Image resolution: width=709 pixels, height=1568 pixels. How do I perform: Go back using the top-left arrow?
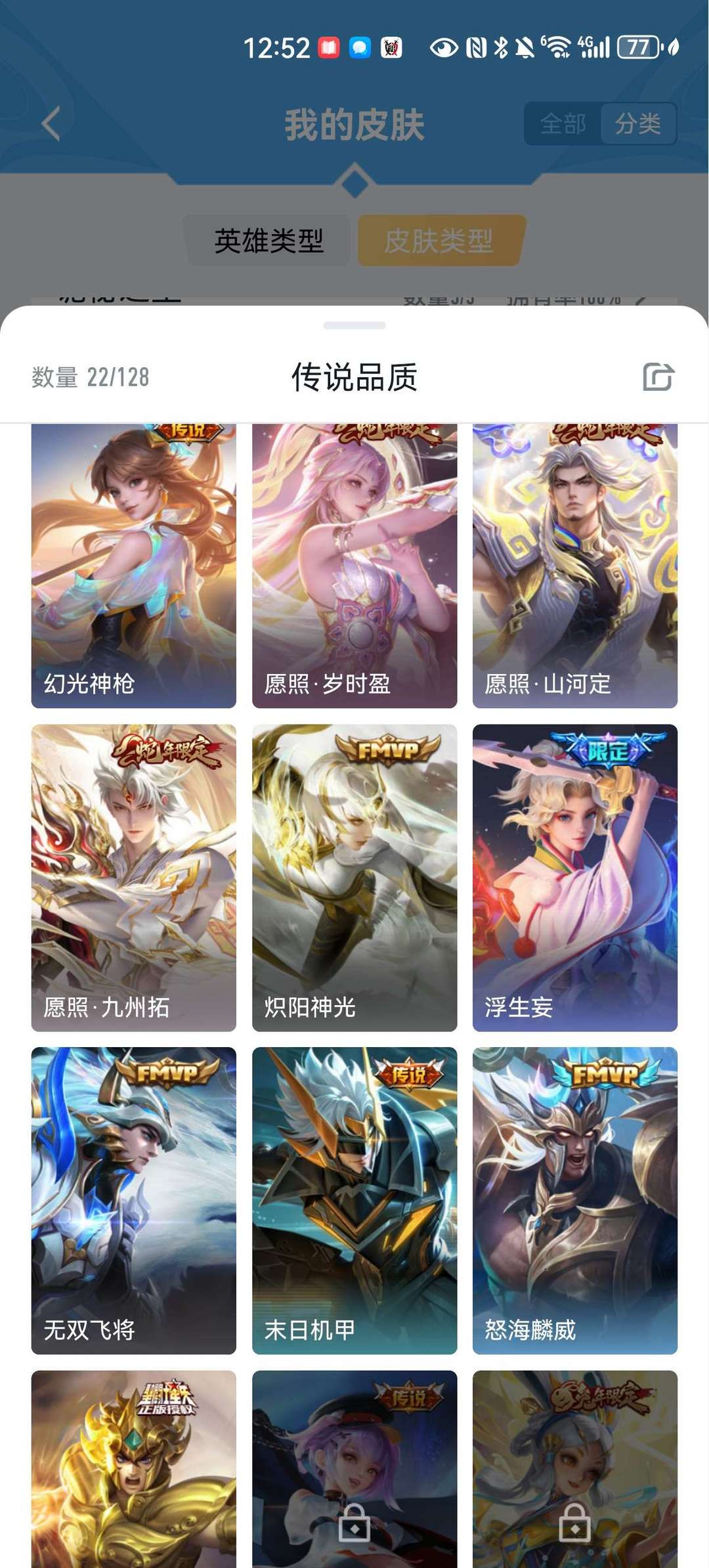(51, 123)
